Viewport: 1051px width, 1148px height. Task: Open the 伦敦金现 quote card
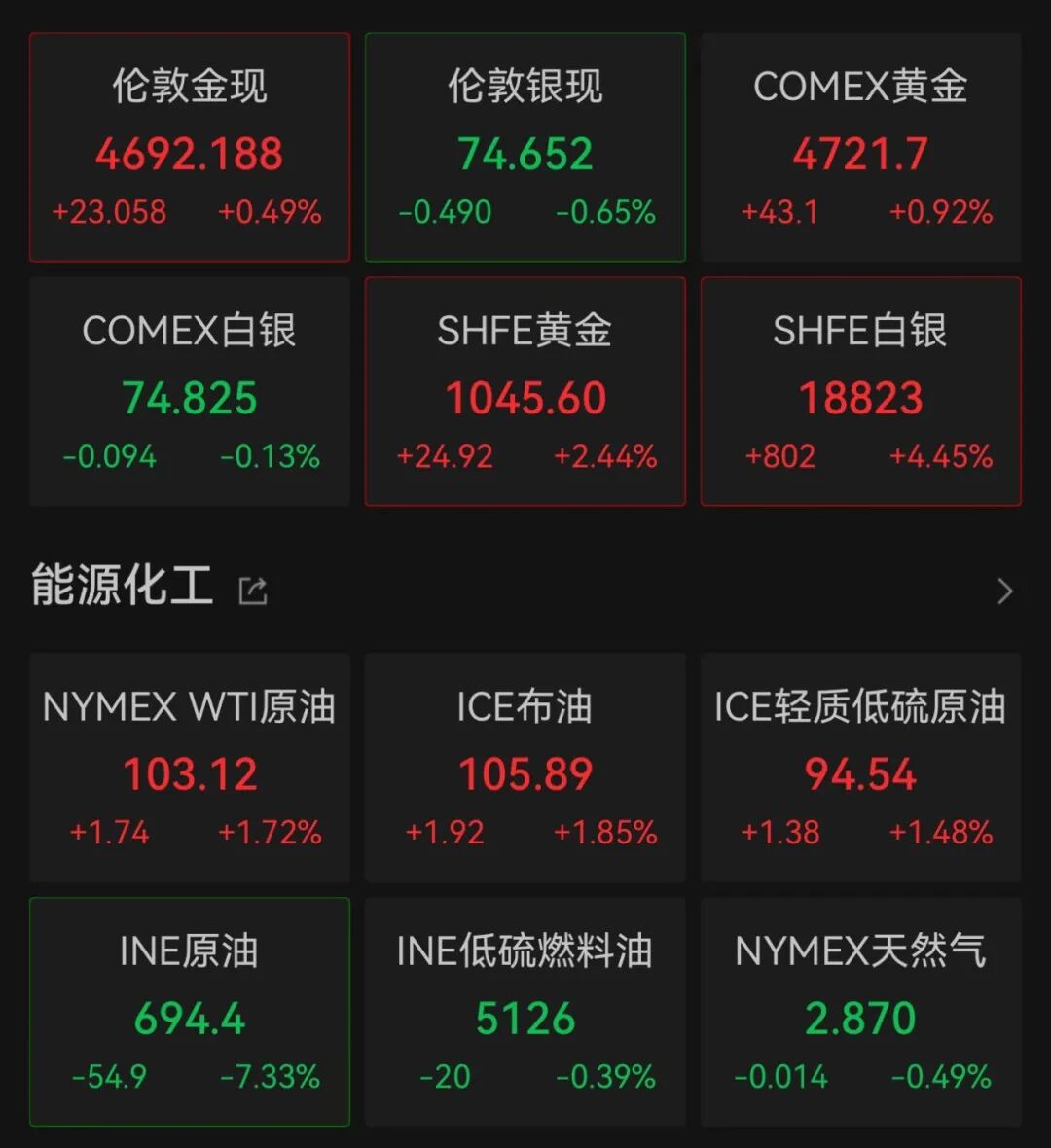pos(190,148)
